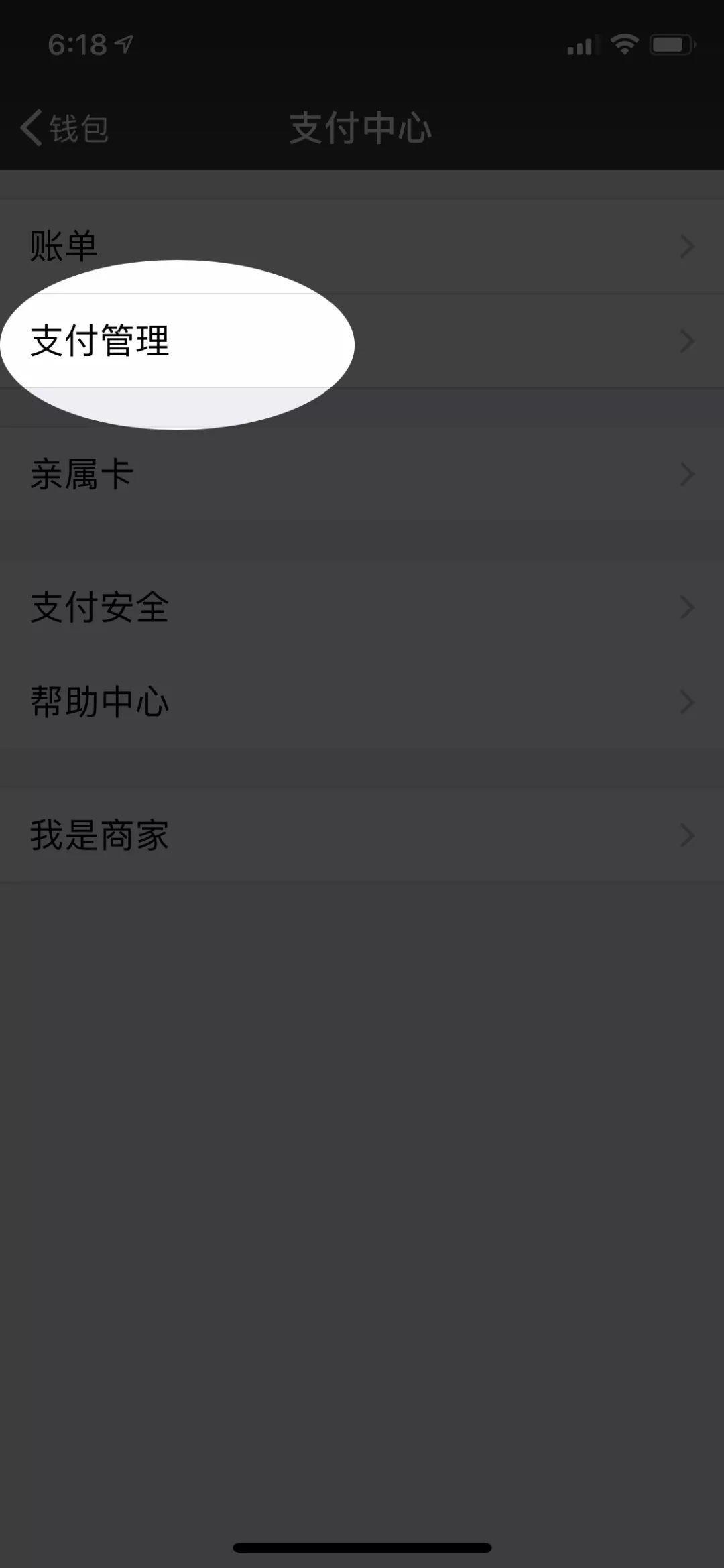The height and width of the screenshot is (1568, 724).
Task: Click the chevron on the 支付管理 row
Action: point(688,341)
